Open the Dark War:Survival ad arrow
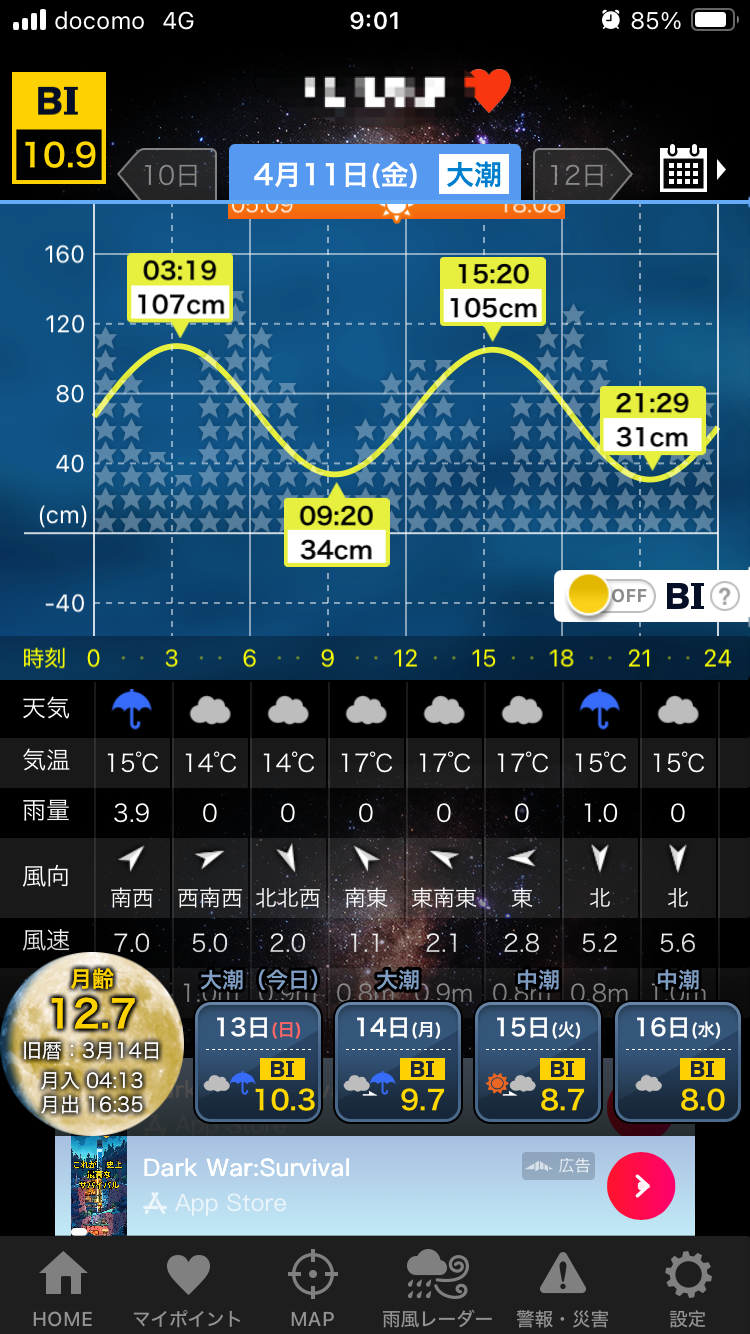750x1334 pixels. (x=641, y=1186)
